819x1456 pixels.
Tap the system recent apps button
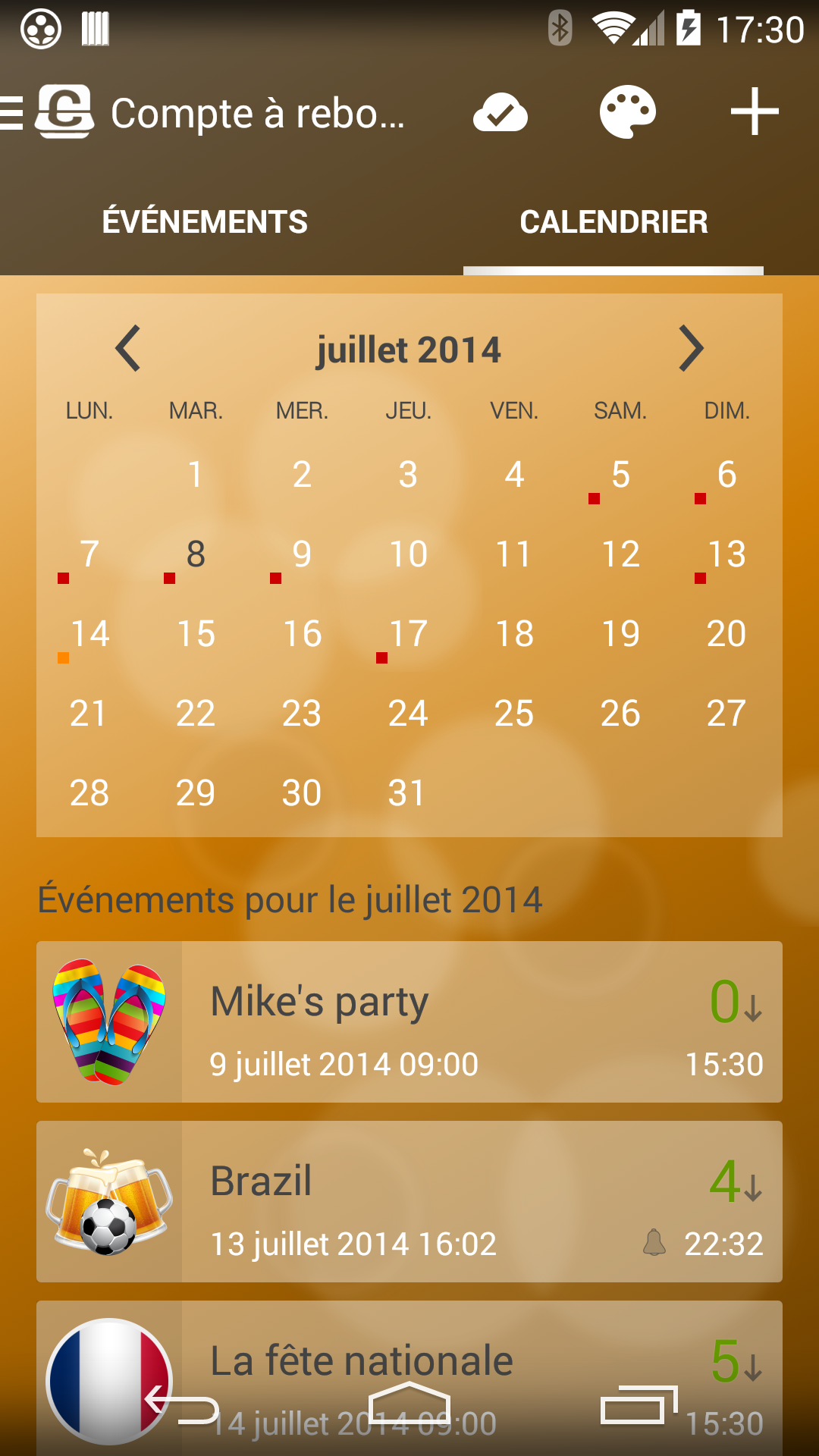click(639, 1404)
